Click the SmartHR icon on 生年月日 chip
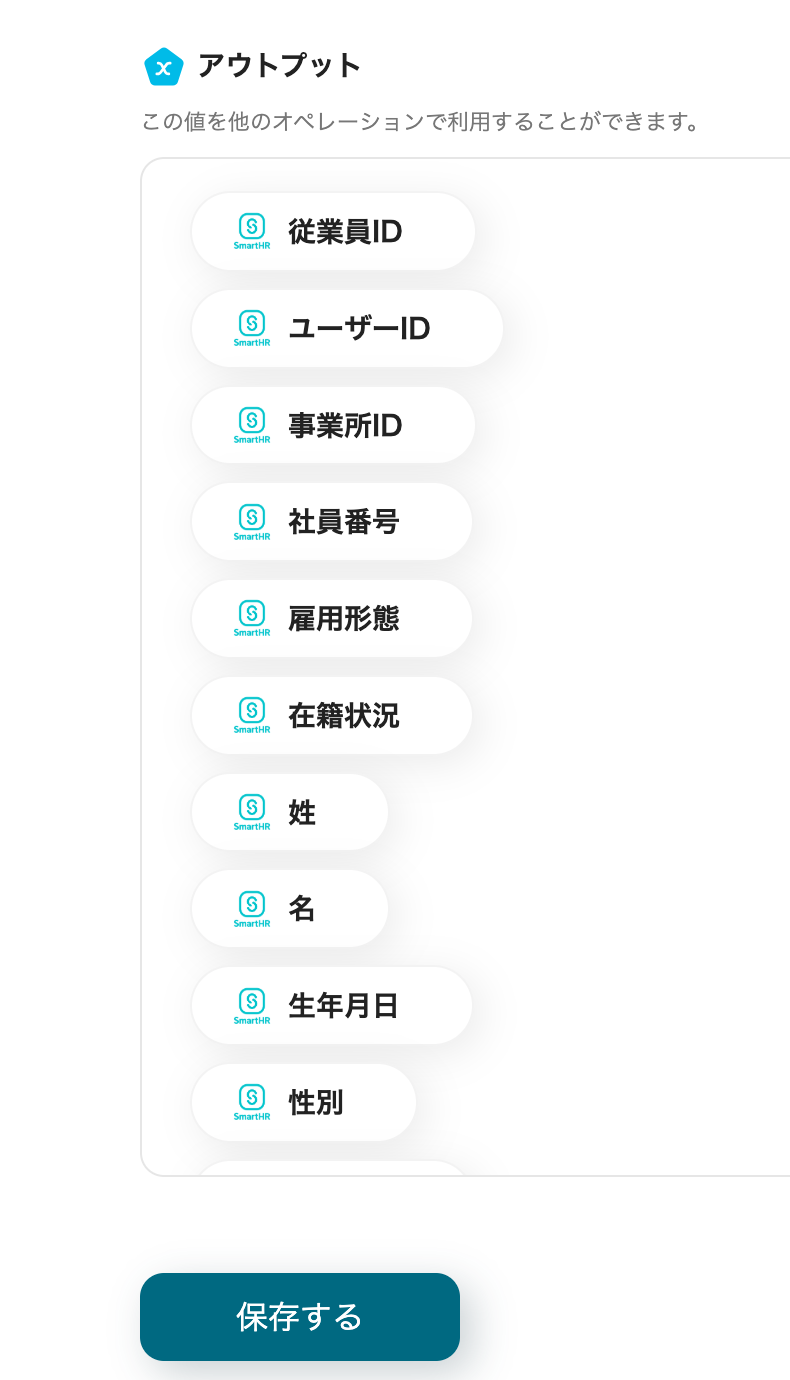The width and height of the screenshot is (790, 1380). pos(251,1005)
